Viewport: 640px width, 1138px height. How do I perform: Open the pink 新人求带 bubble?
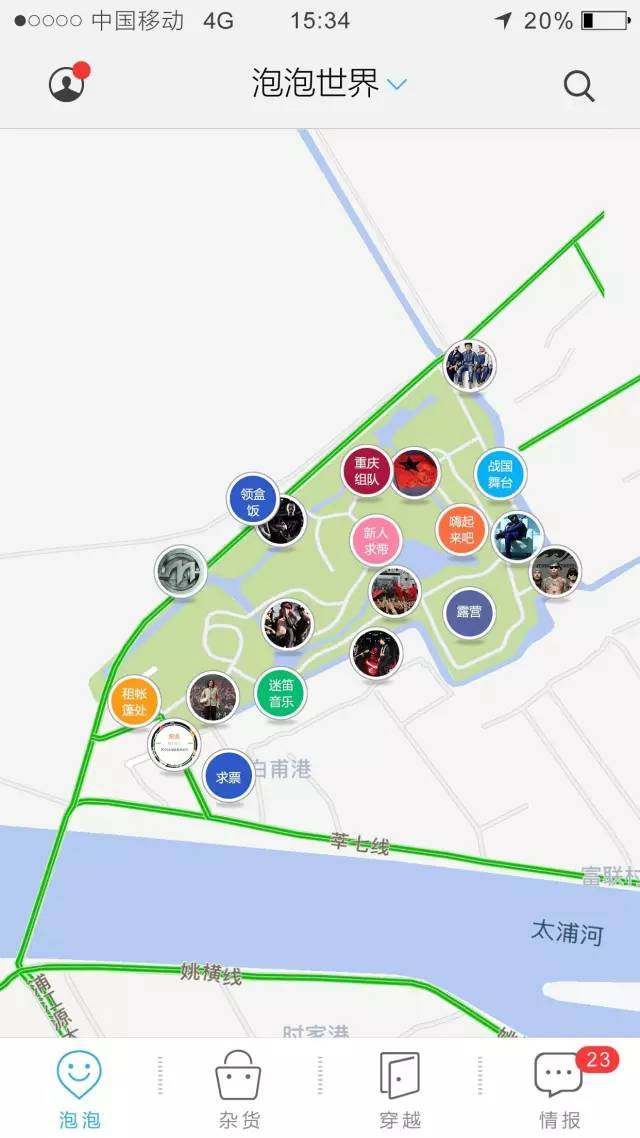coord(376,541)
